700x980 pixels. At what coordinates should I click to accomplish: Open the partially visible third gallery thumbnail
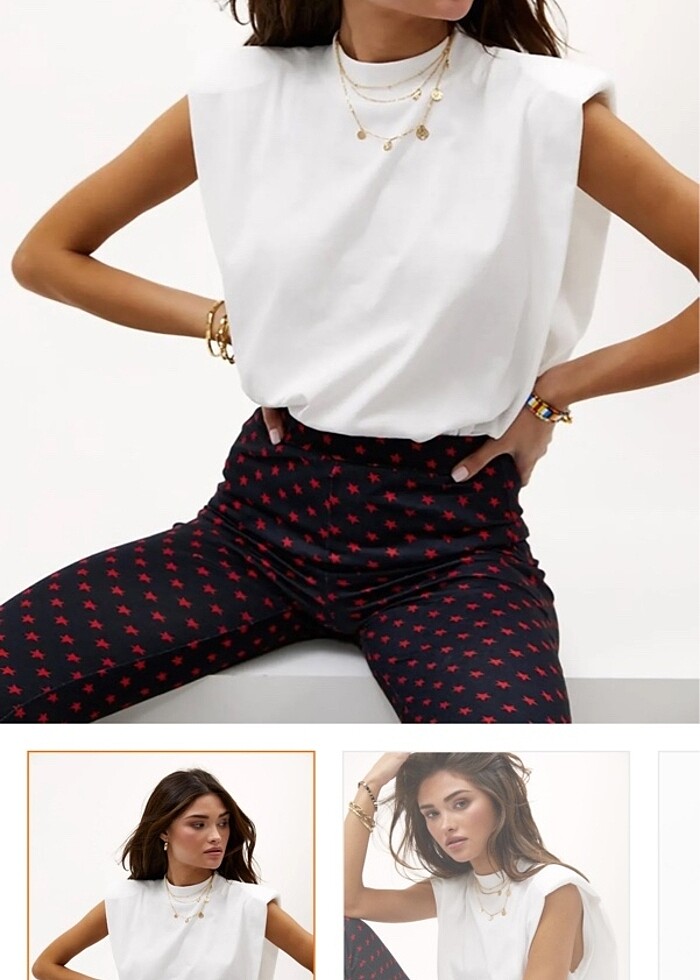point(680,865)
